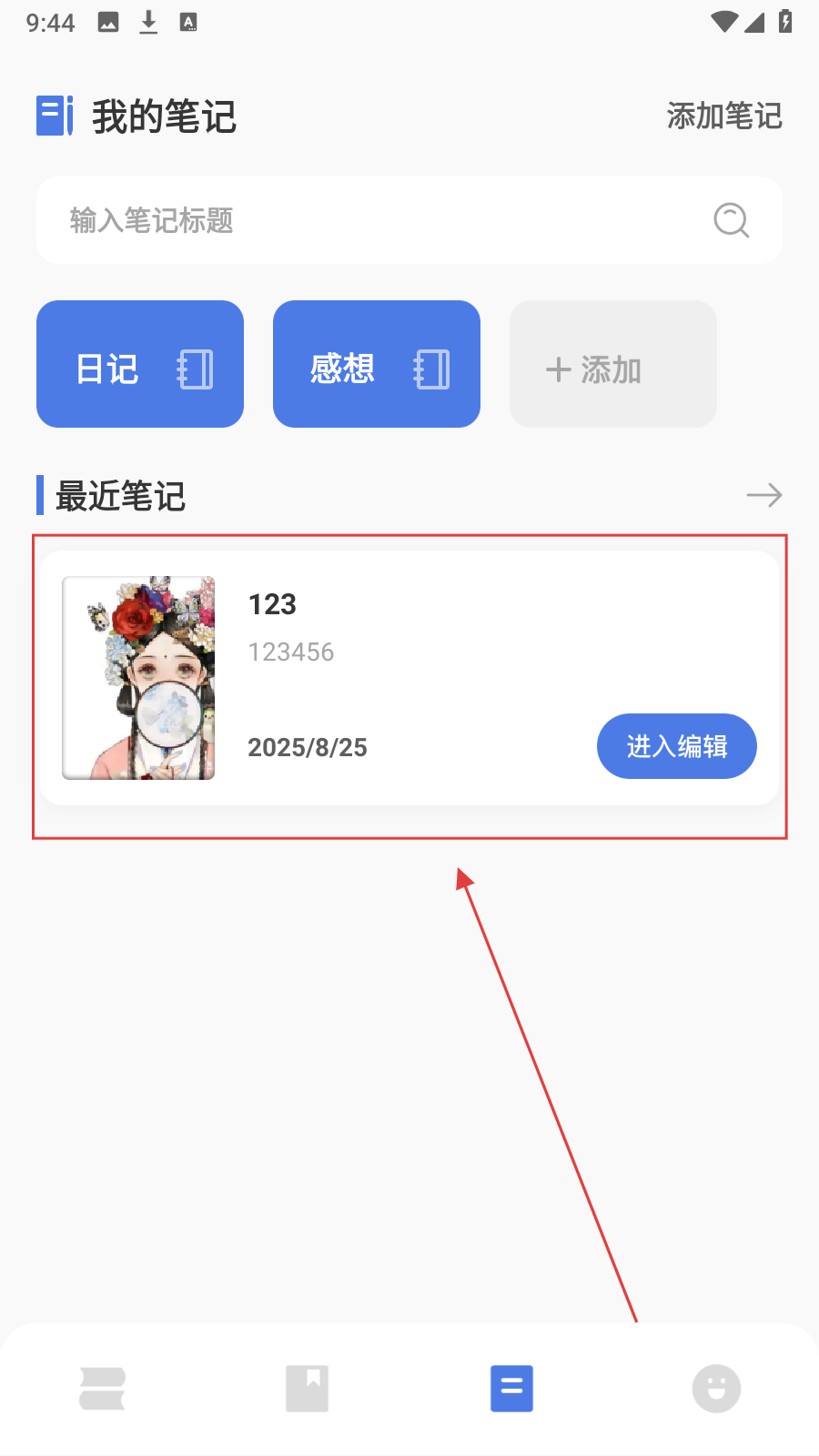This screenshot has height=1456, width=819.
Task: Switch to the bookmark tab
Action: [x=307, y=1389]
